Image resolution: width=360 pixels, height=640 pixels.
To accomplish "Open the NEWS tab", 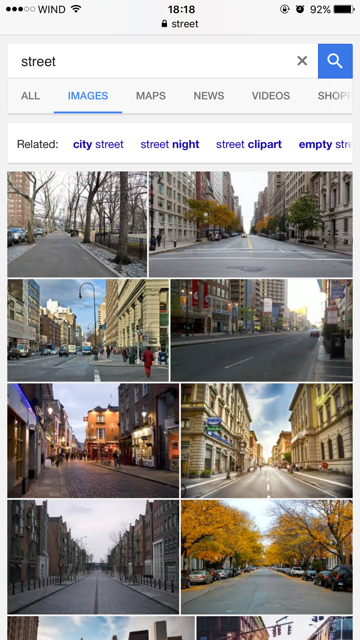I will click(209, 96).
